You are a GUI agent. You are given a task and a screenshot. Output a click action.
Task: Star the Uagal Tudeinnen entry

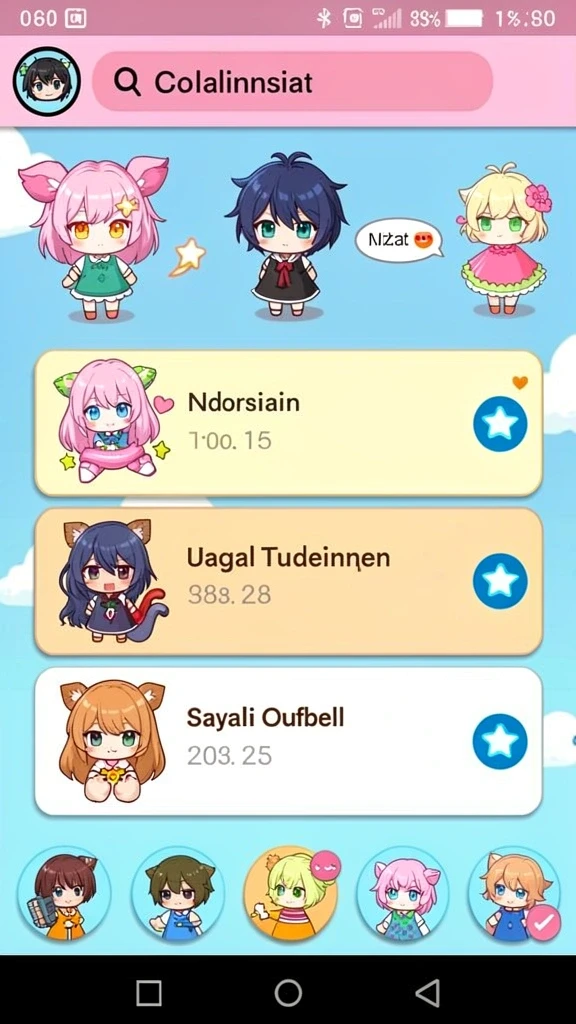point(500,581)
